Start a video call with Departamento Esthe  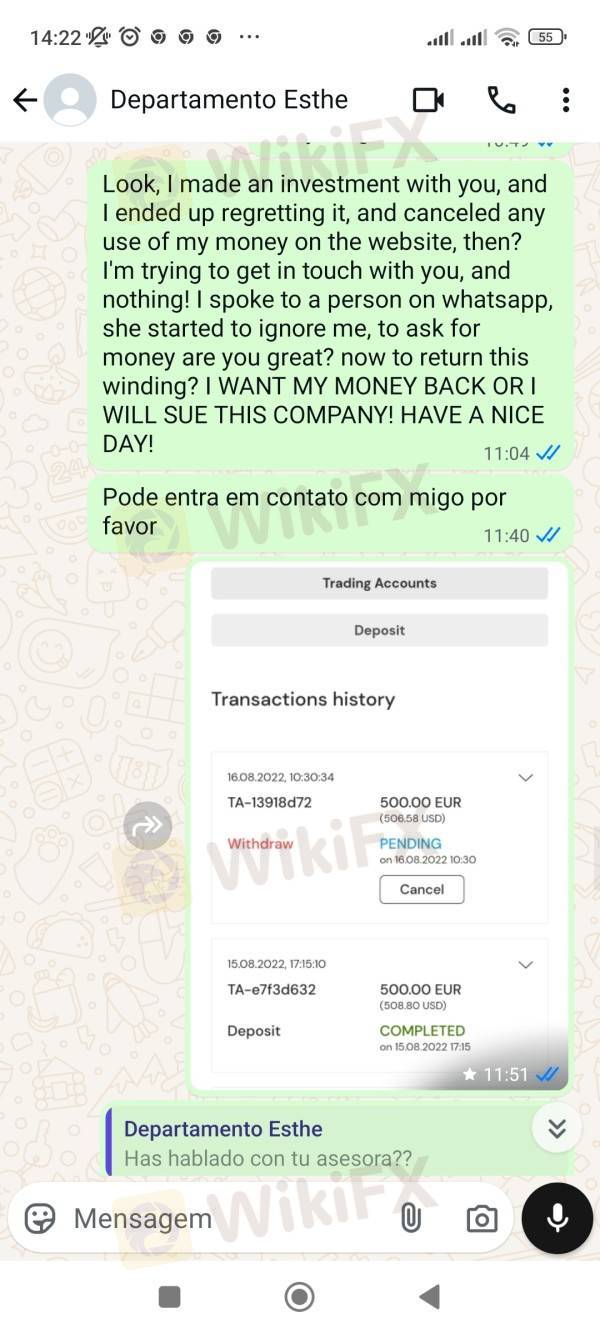pos(428,100)
